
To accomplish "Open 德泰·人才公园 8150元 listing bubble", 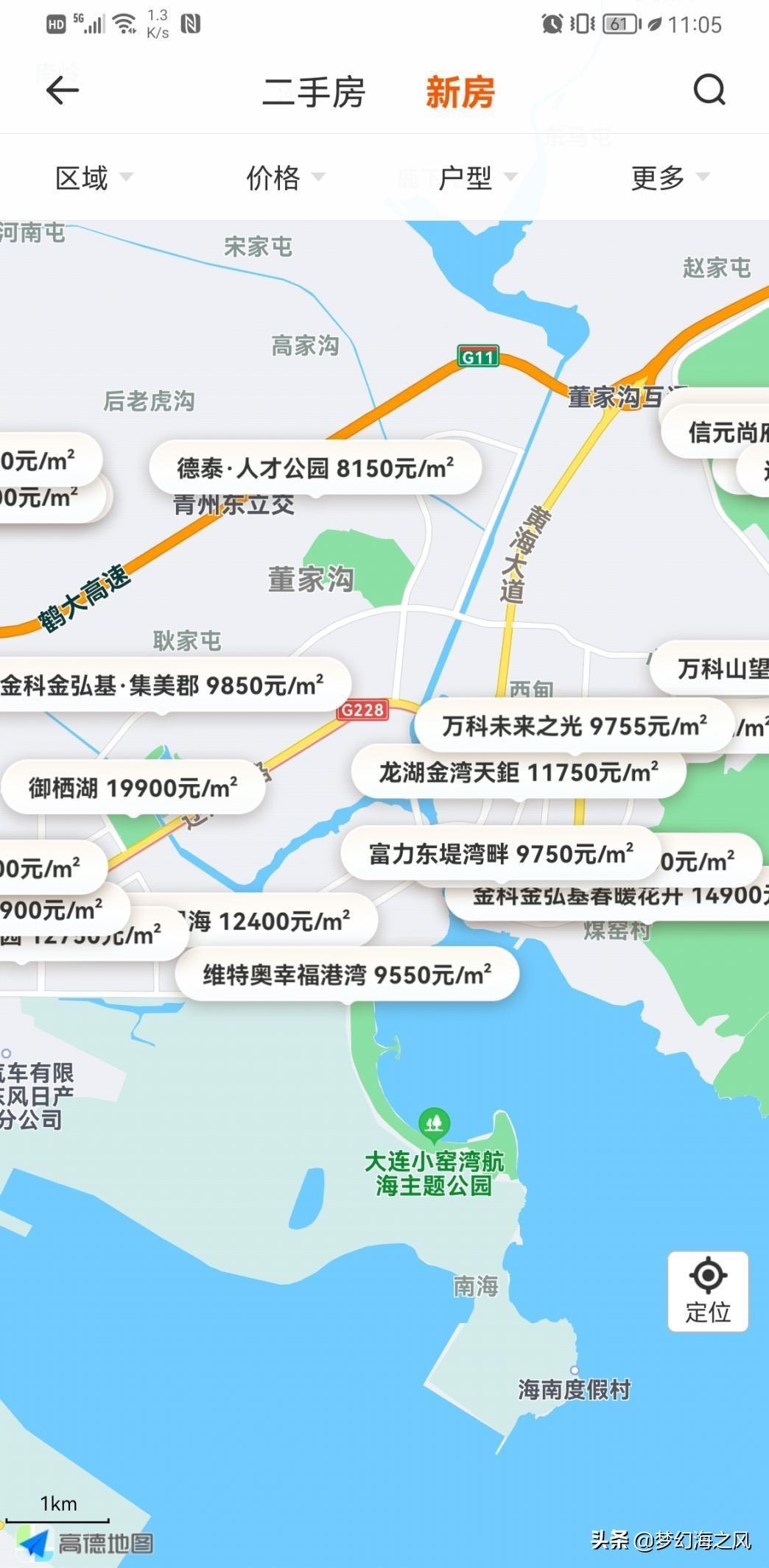I will click(x=315, y=468).
